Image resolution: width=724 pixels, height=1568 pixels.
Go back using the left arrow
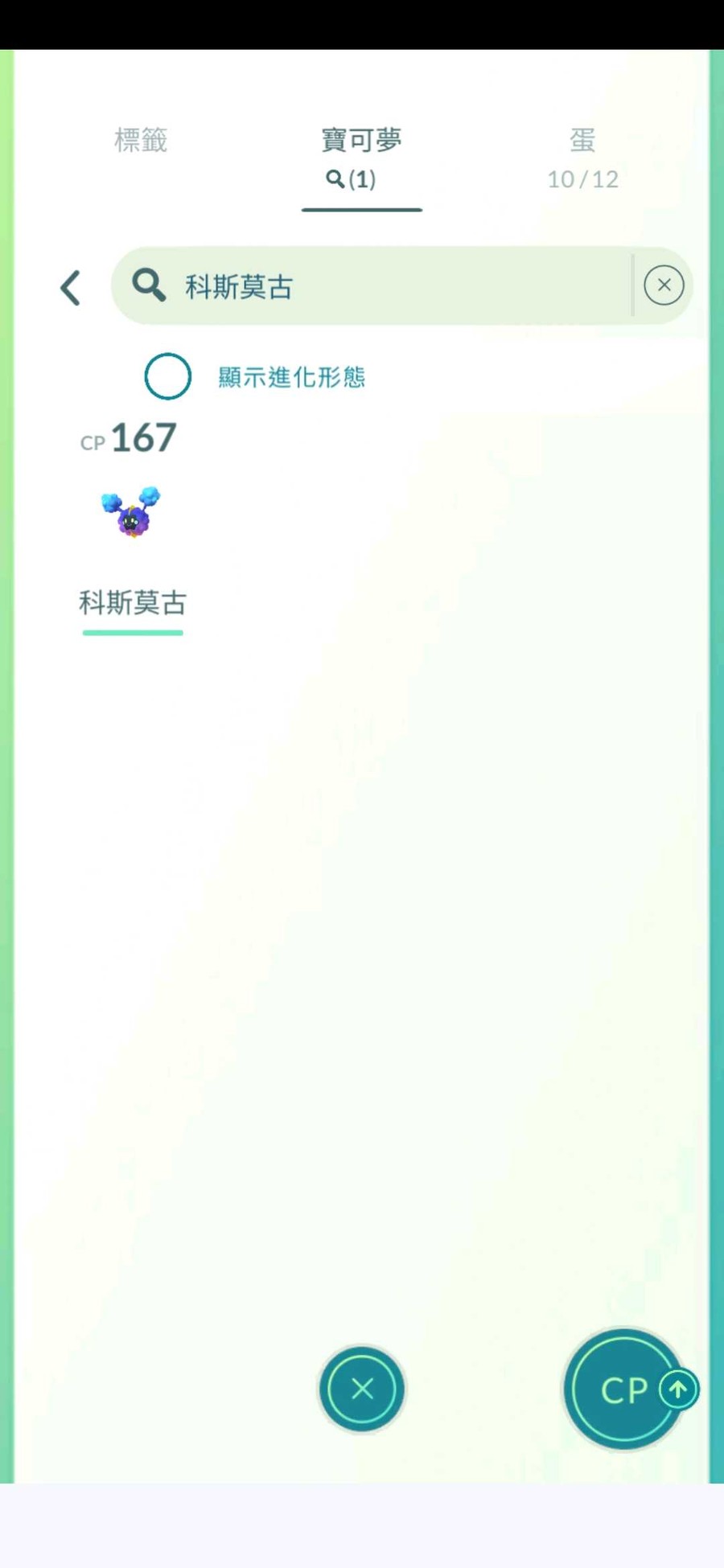(x=71, y=287)
